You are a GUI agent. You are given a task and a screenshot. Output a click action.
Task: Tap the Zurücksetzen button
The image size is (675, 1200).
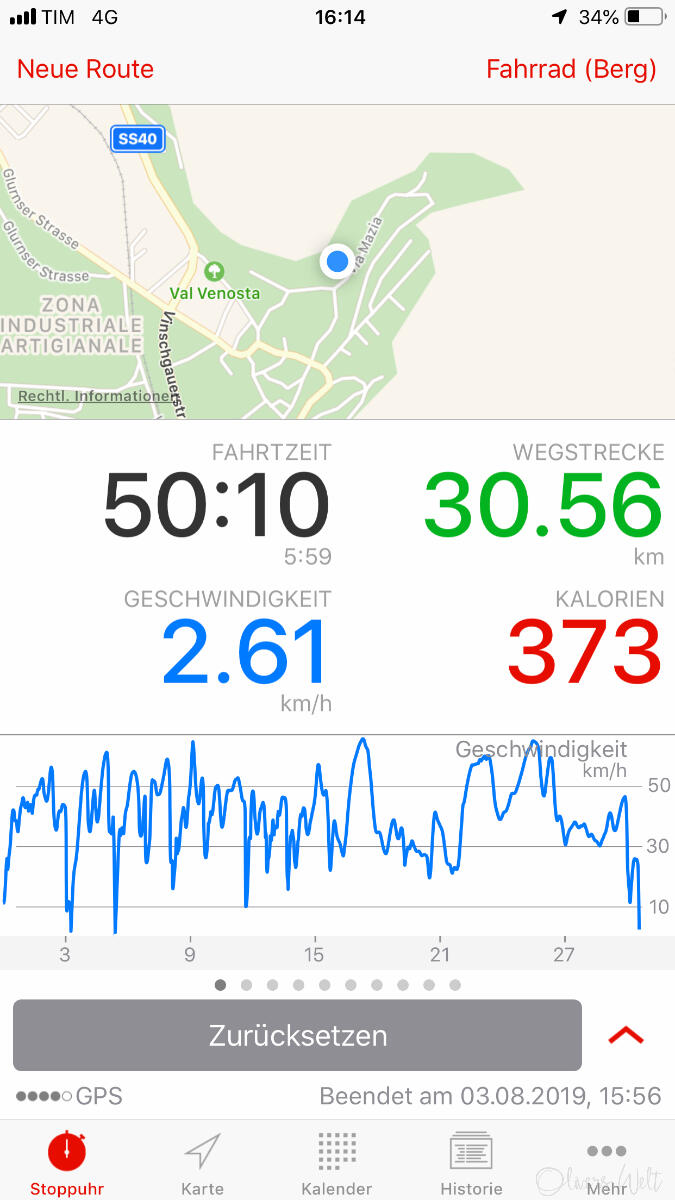(x=297, y=1035)
